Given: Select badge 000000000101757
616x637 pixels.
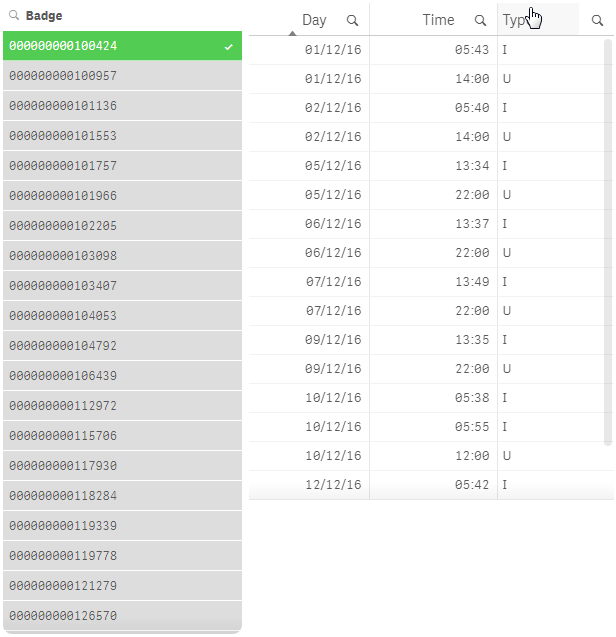Looking at the screenshot, I should (x=122, y=166).
